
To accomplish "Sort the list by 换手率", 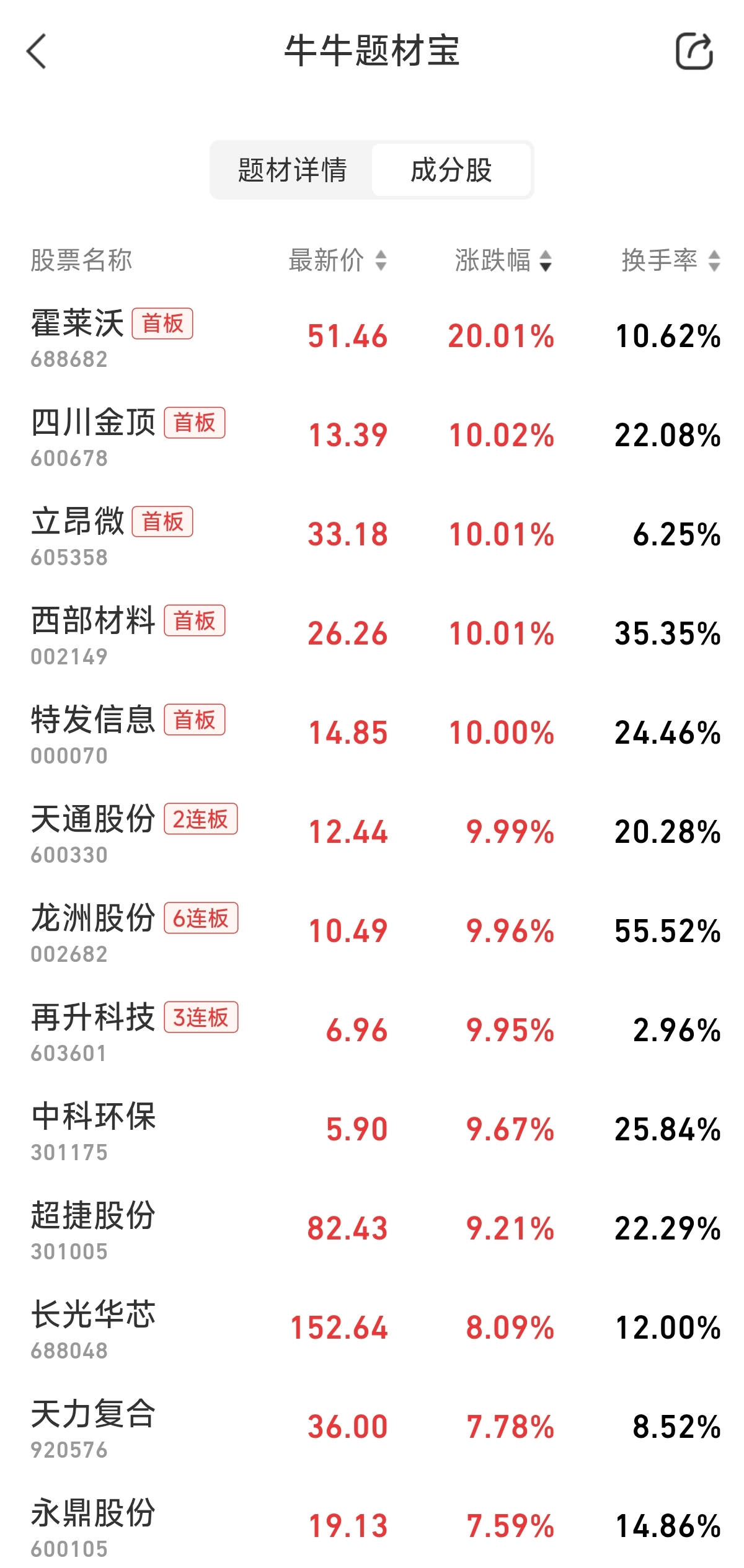I will (670, 260).
